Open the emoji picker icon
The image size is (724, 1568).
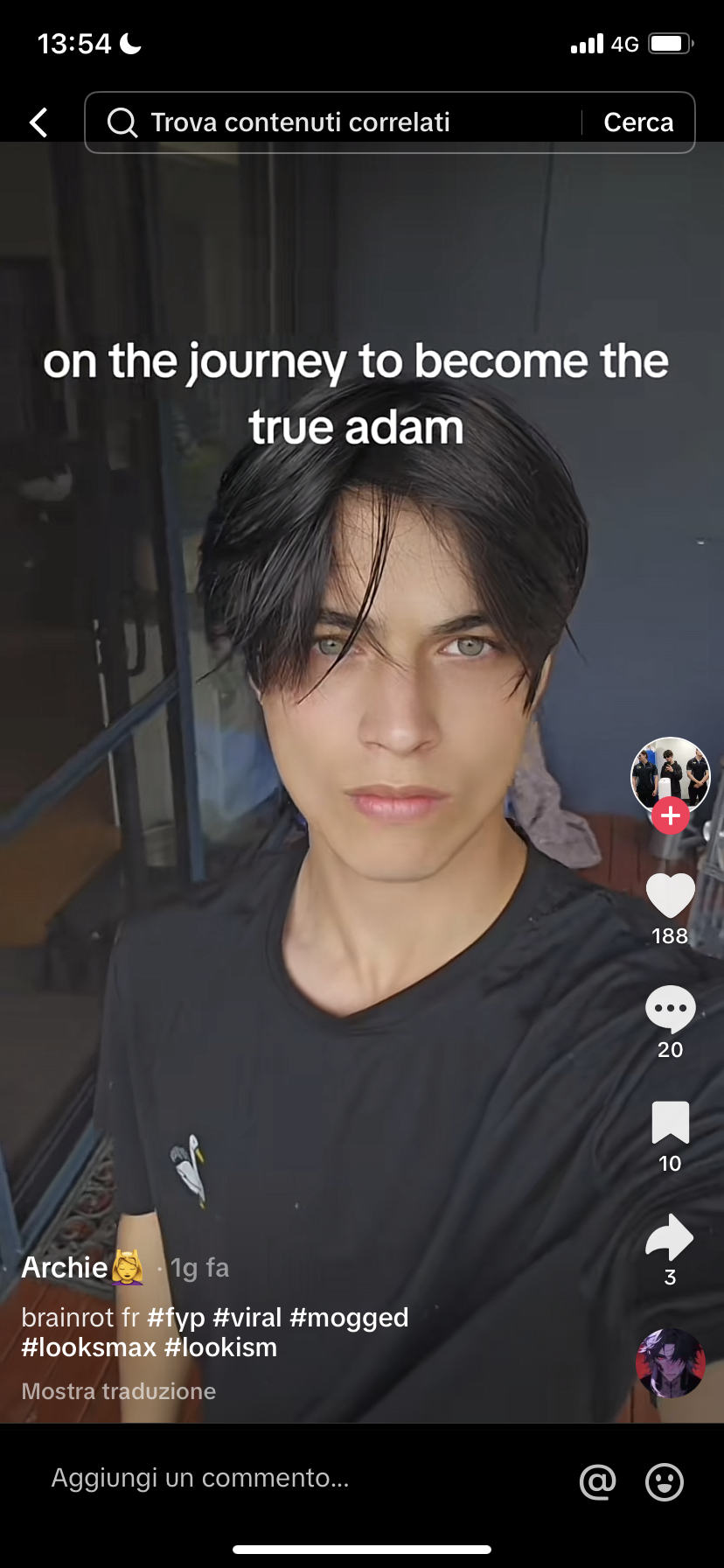665,1481
